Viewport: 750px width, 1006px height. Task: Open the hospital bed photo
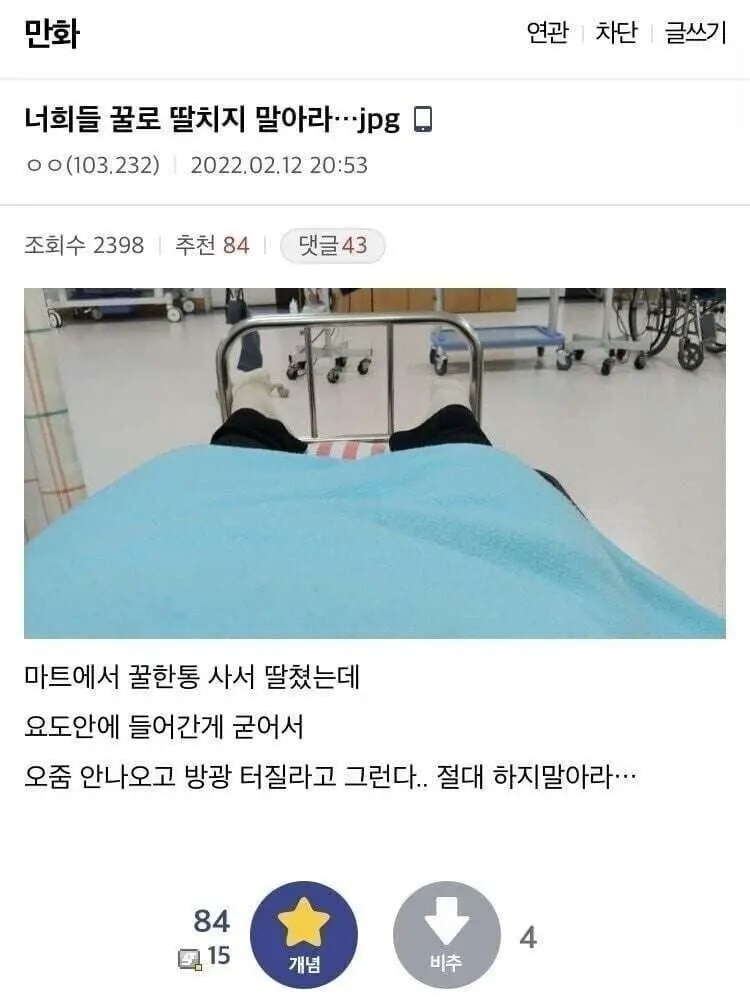[x=375, y=463]
